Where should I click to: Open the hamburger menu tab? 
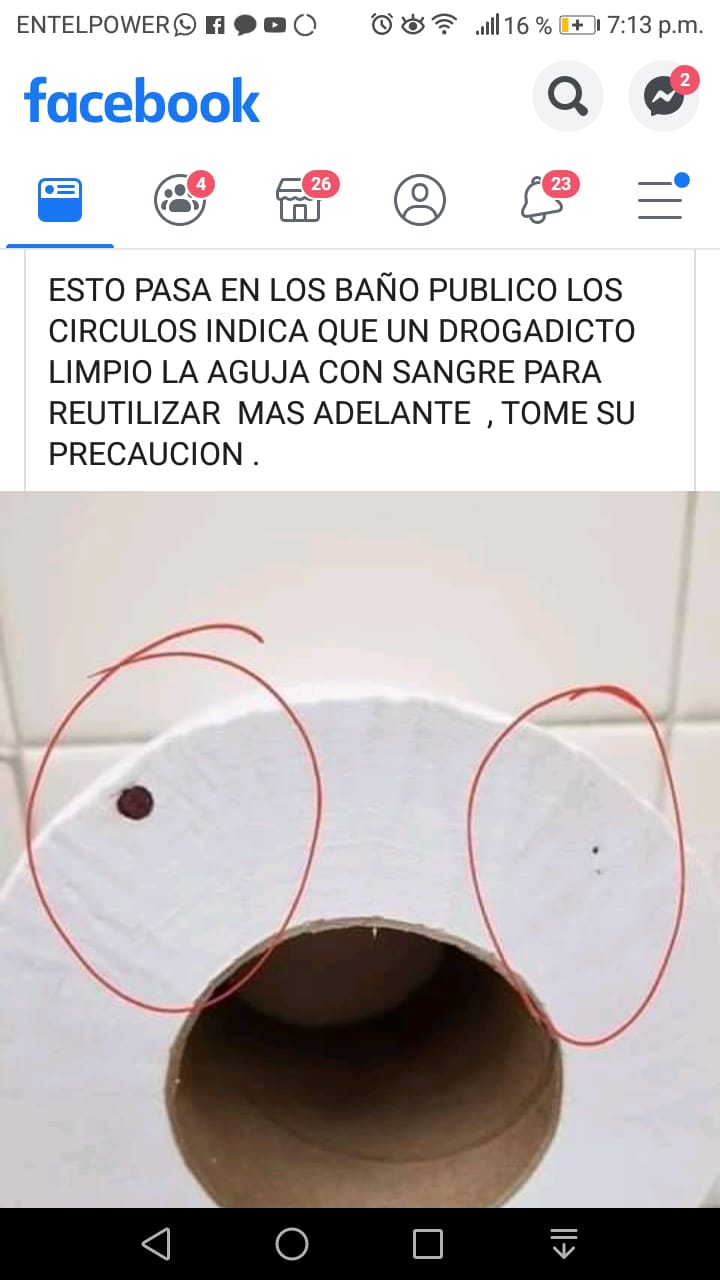pyautogui.click(x=660, y=200)
